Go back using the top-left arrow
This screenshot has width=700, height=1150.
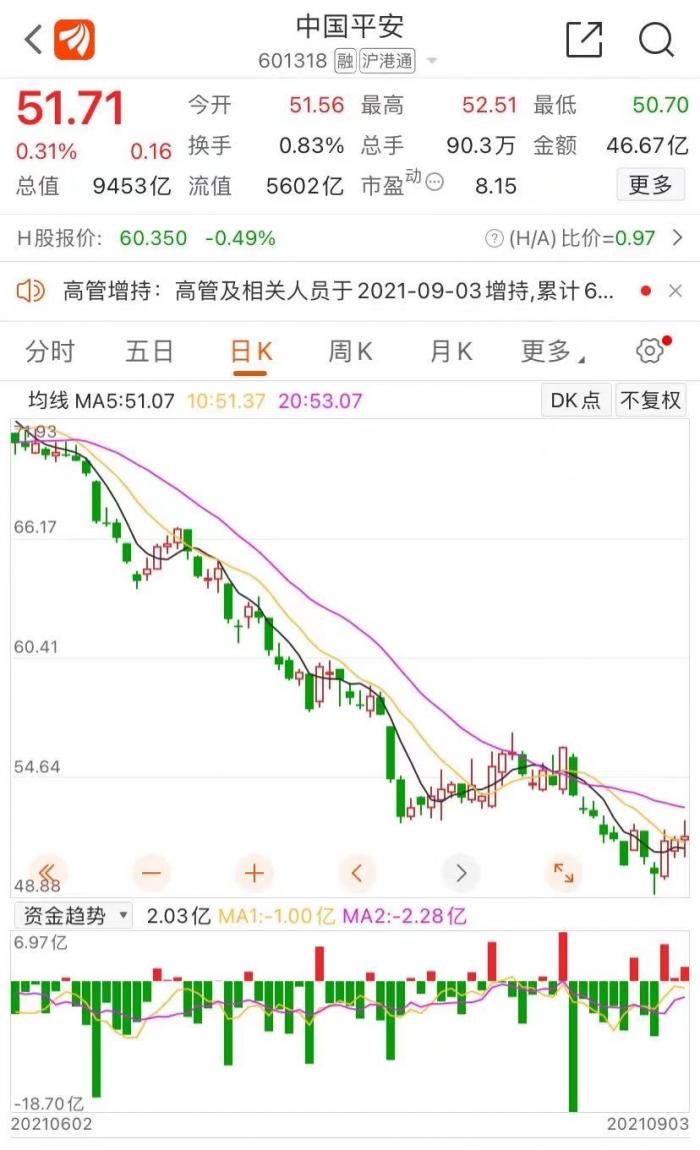33,40
